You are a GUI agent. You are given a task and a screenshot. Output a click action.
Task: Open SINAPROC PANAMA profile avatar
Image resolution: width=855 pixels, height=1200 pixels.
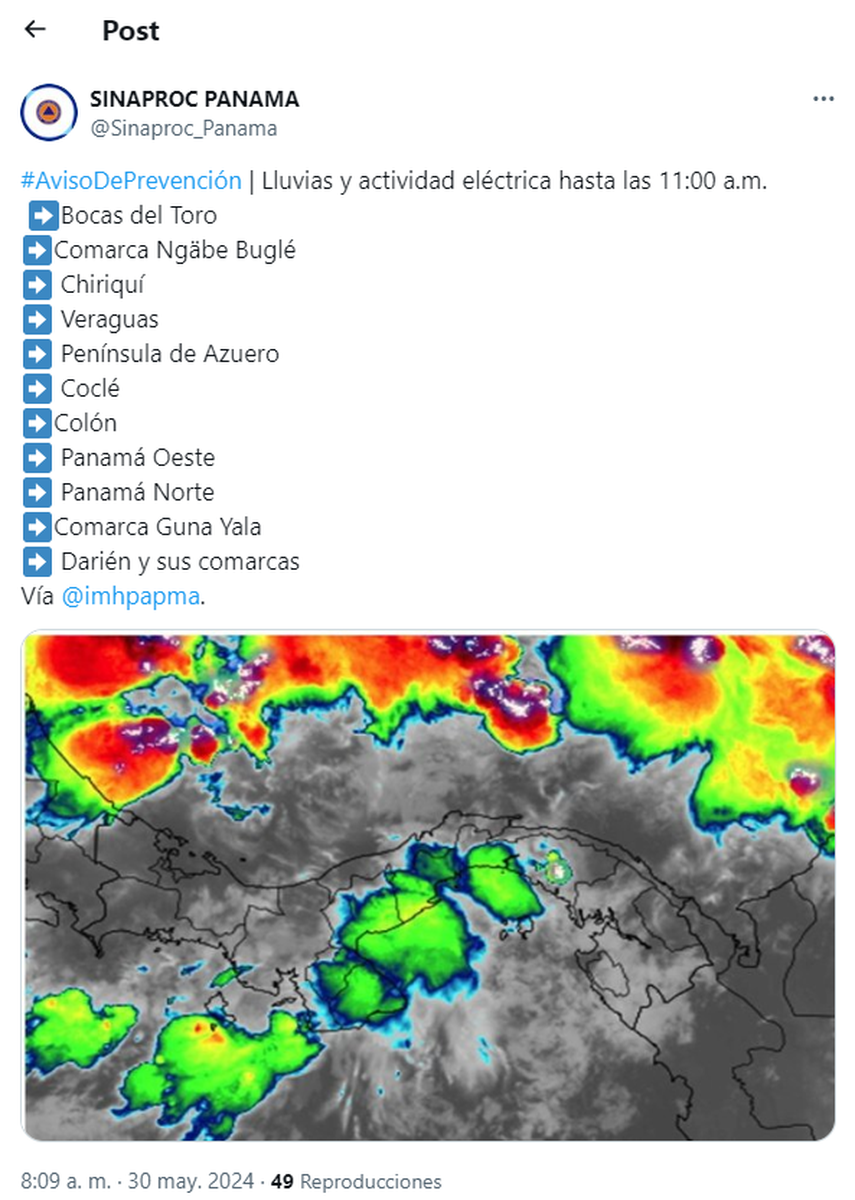click(x=49, y=113)
